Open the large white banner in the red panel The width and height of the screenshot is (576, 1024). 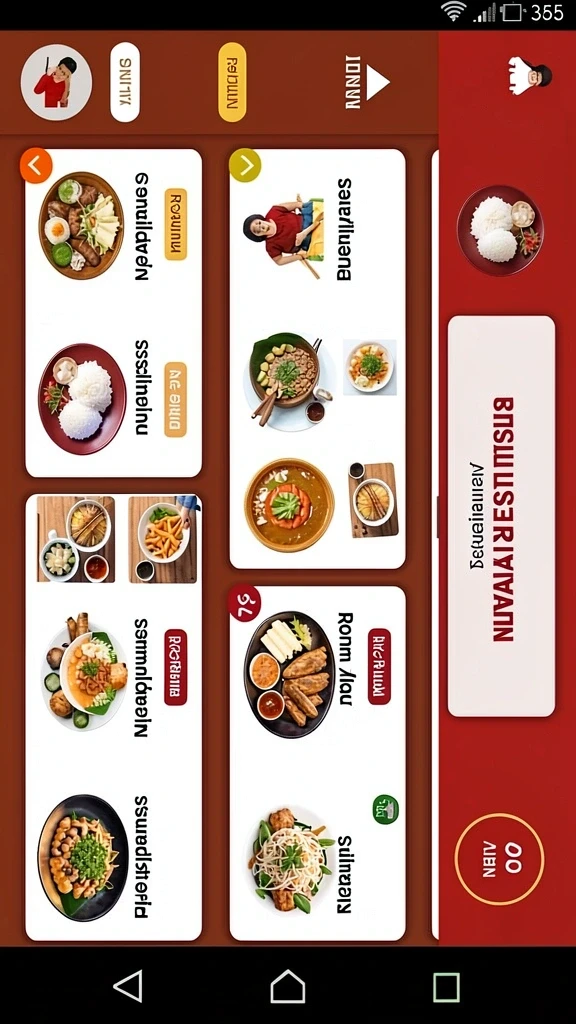[501, 516]
